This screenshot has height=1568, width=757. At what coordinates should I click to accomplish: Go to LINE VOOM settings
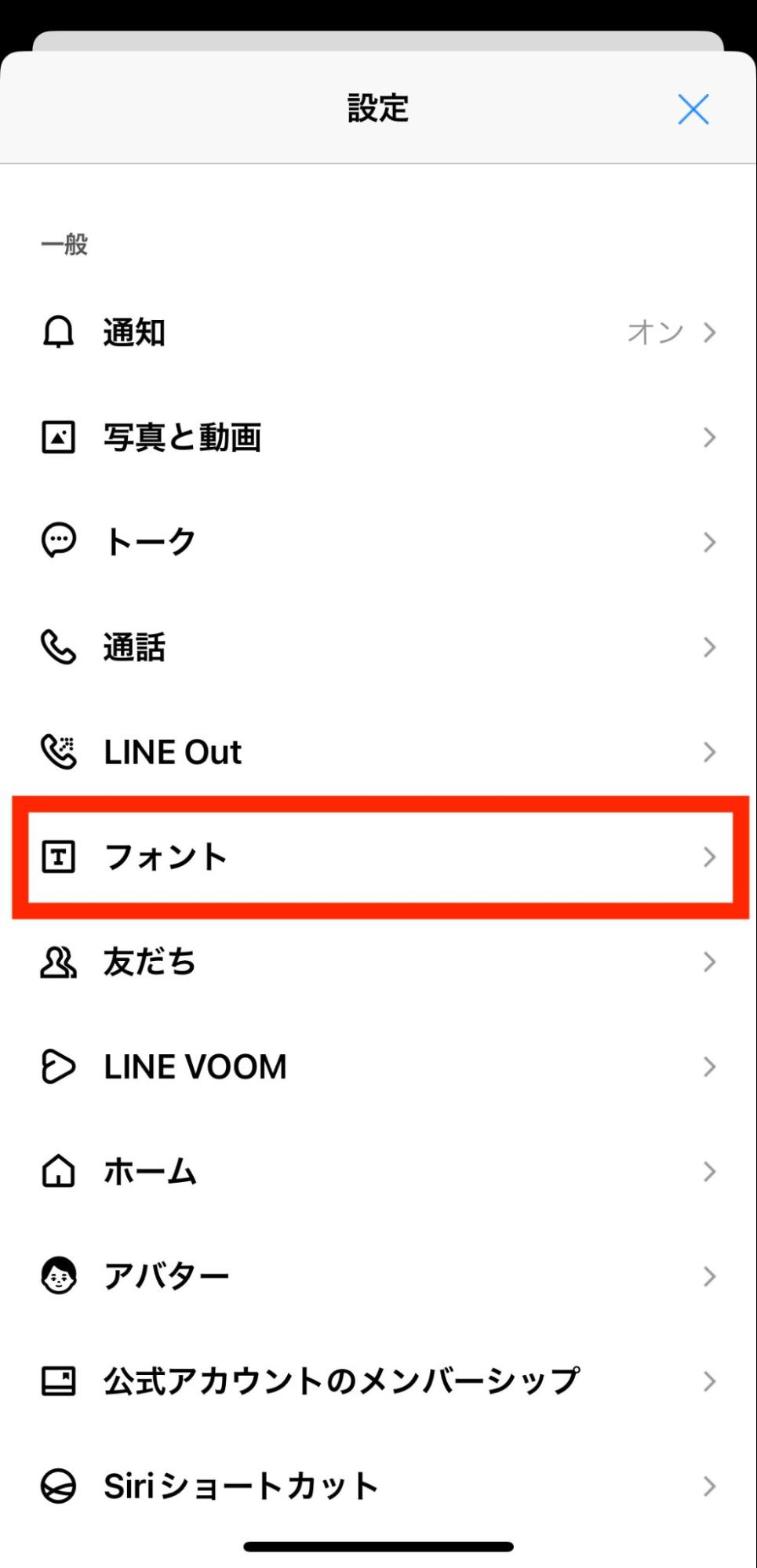pyautogui.click(x=378, y=1067)
